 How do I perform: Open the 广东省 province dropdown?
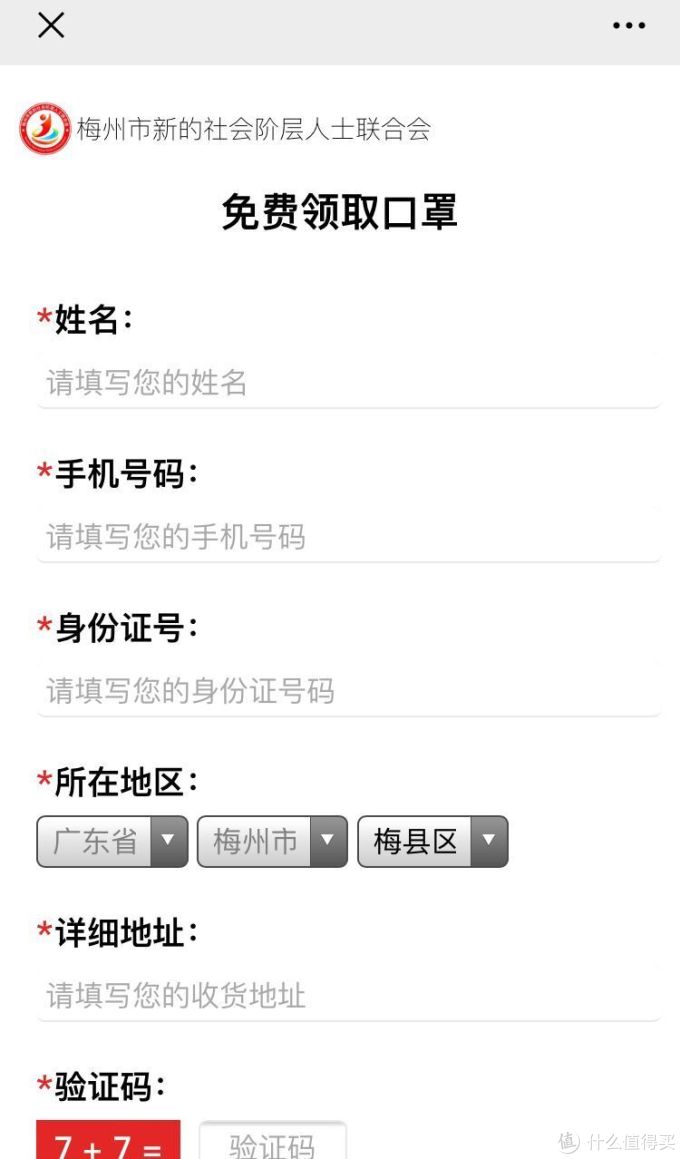point(112,841)
